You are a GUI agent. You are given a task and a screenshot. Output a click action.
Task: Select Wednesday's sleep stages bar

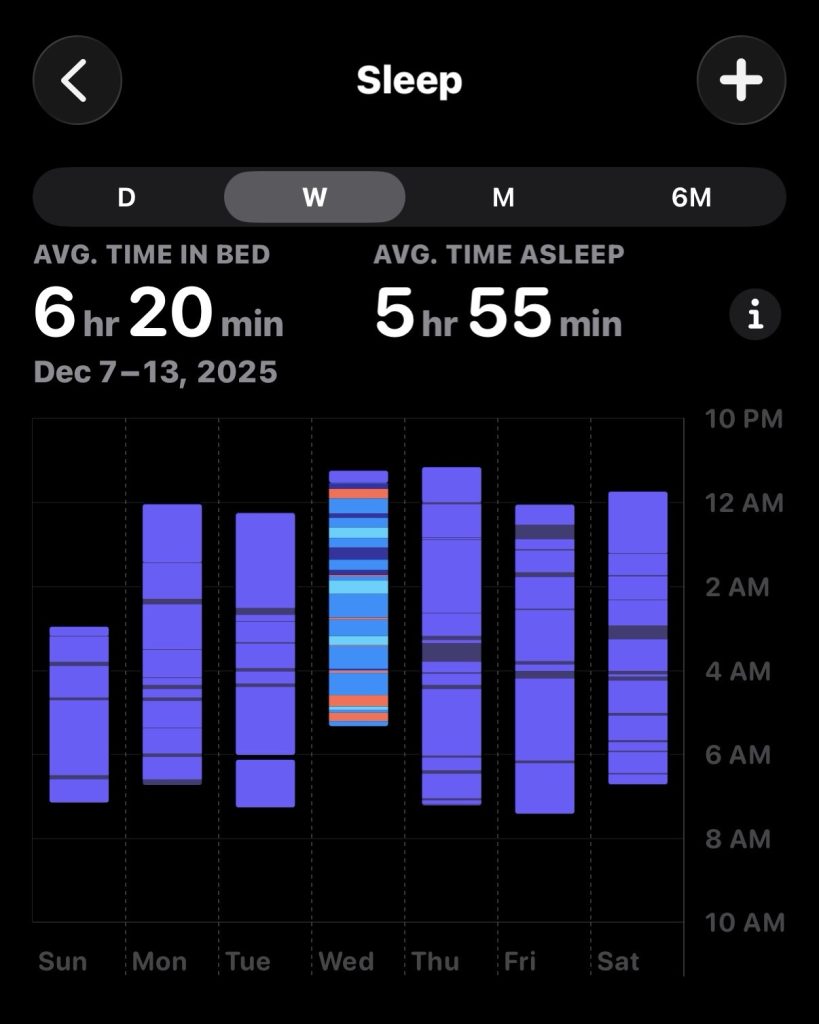click(358, 598)
